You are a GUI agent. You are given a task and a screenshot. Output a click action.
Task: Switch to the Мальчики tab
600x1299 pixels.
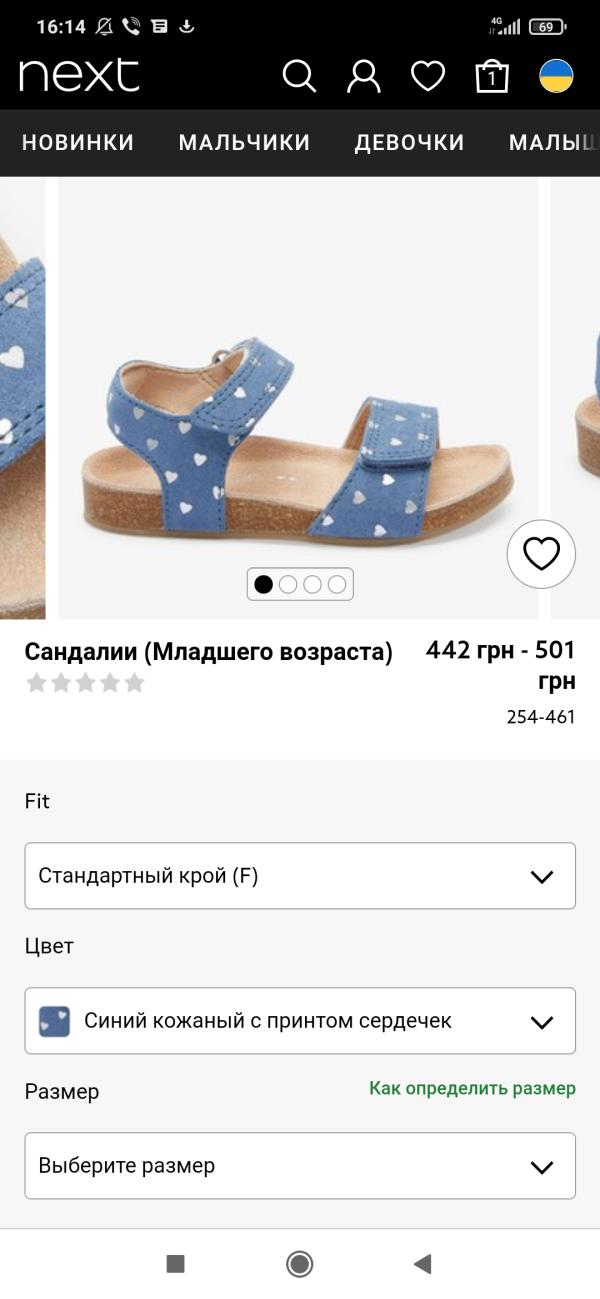(x=244, y=142)
